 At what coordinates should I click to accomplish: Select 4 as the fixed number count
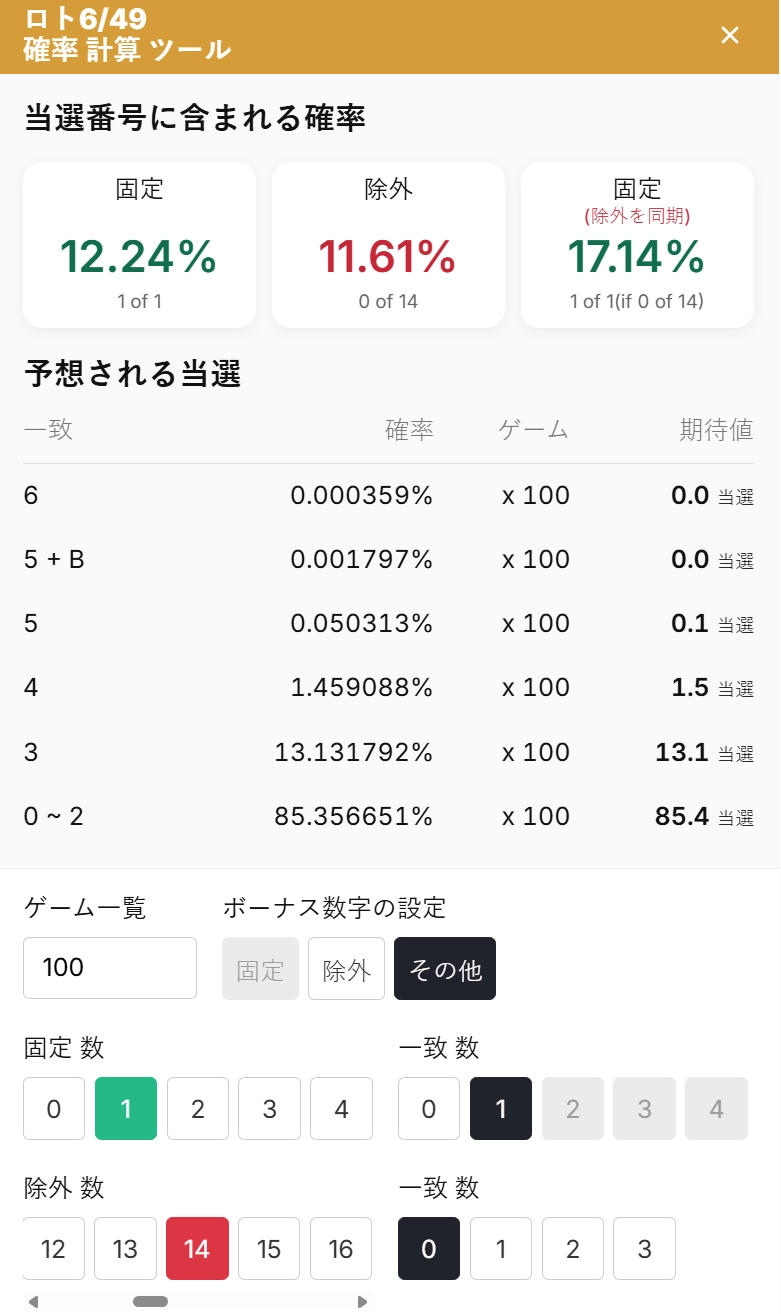click(341, 1108)
